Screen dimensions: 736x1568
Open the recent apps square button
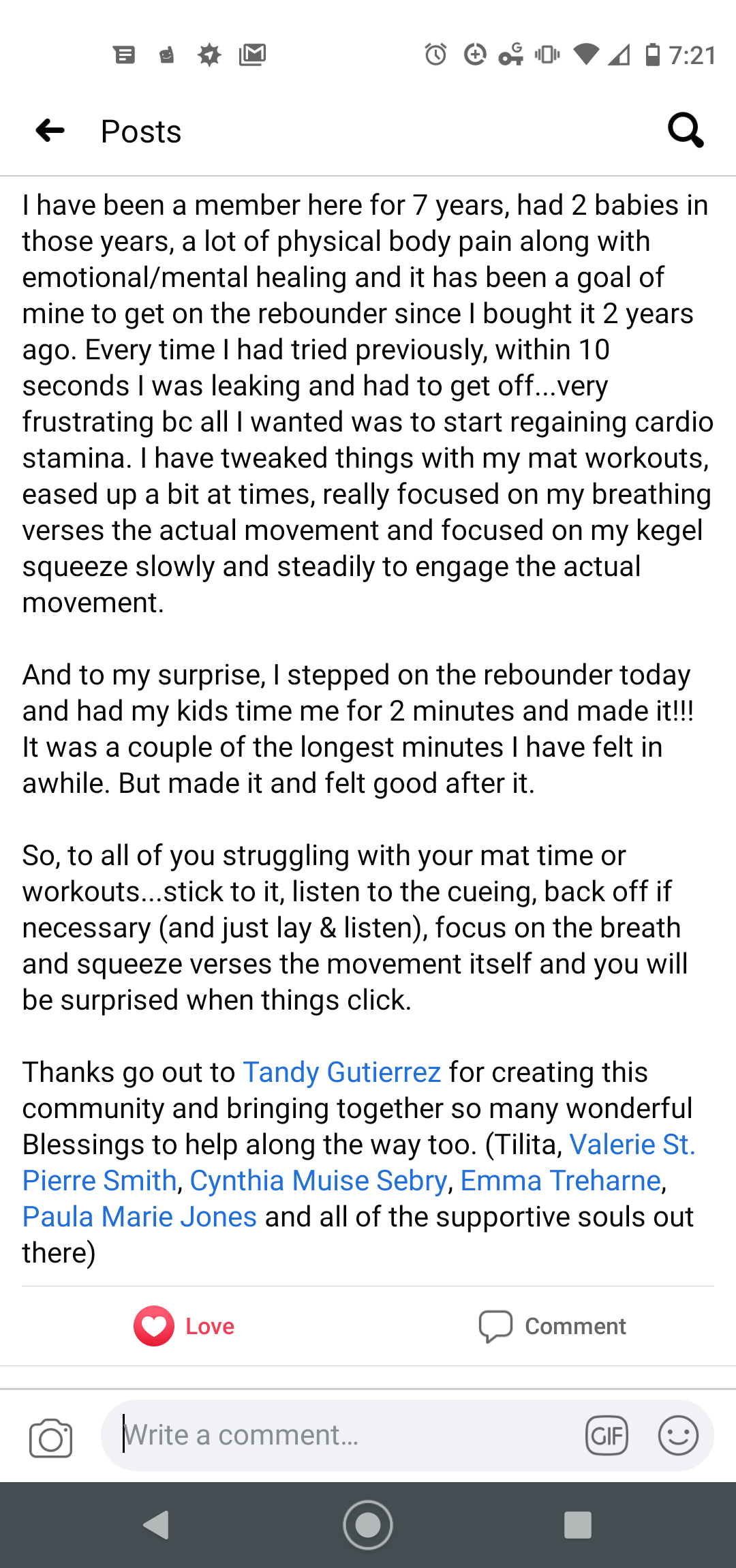(577, 1525)
